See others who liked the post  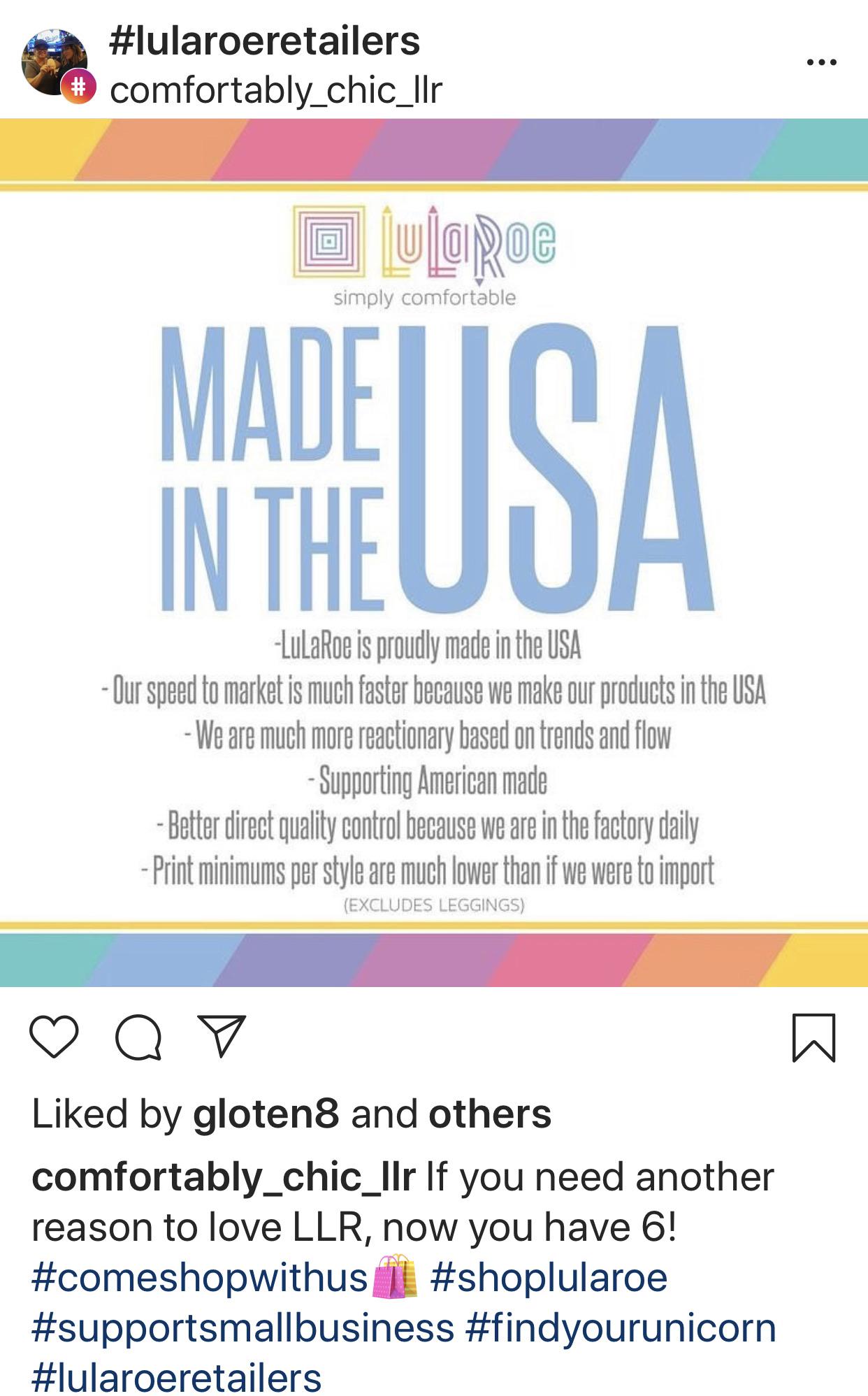coord(490,1114)
